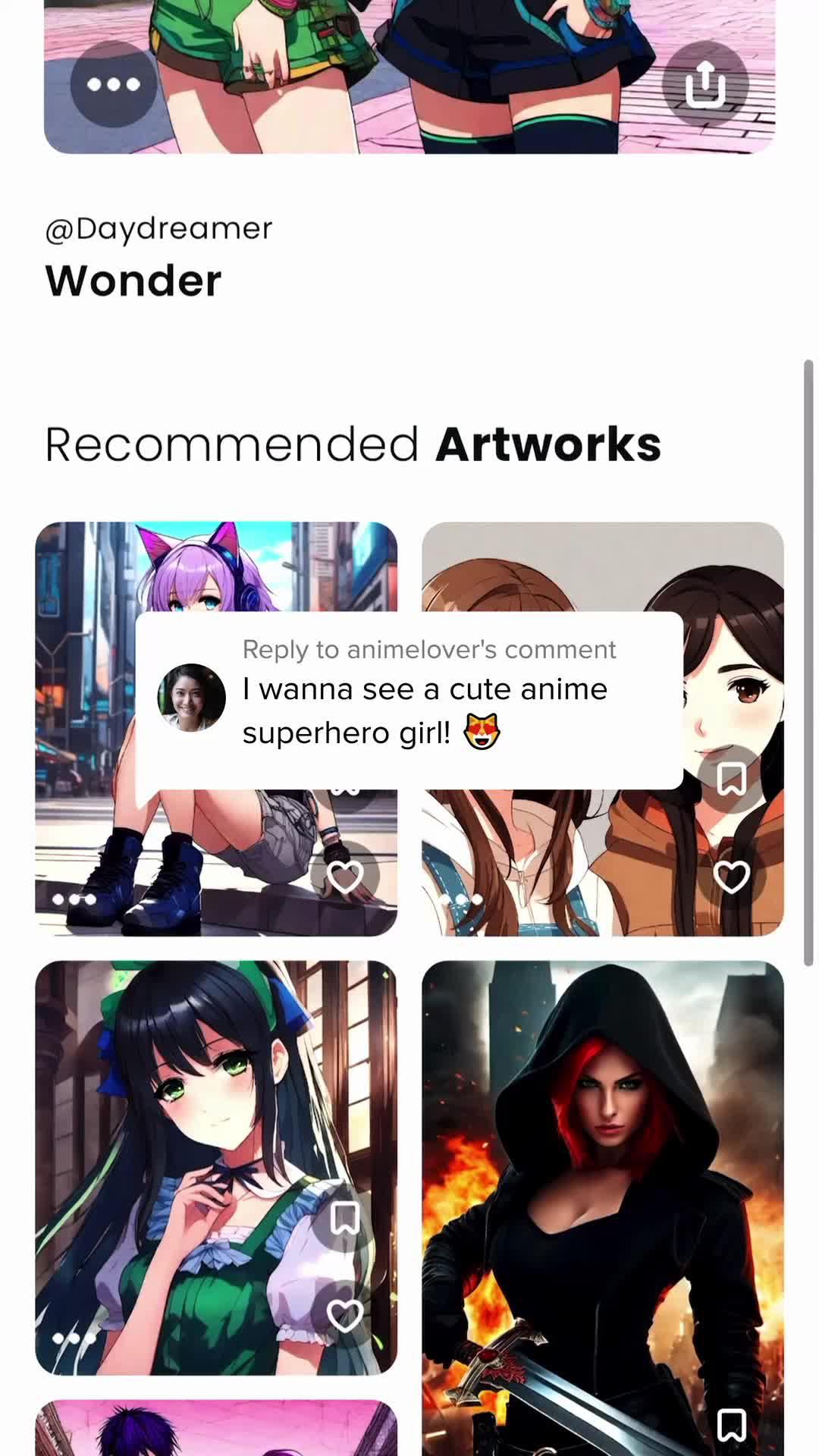Image resolution: width=819 pixels, height=1456 pixels.
Task: Open more options on the Wonder artwork
Action: (x=114, y=85)
